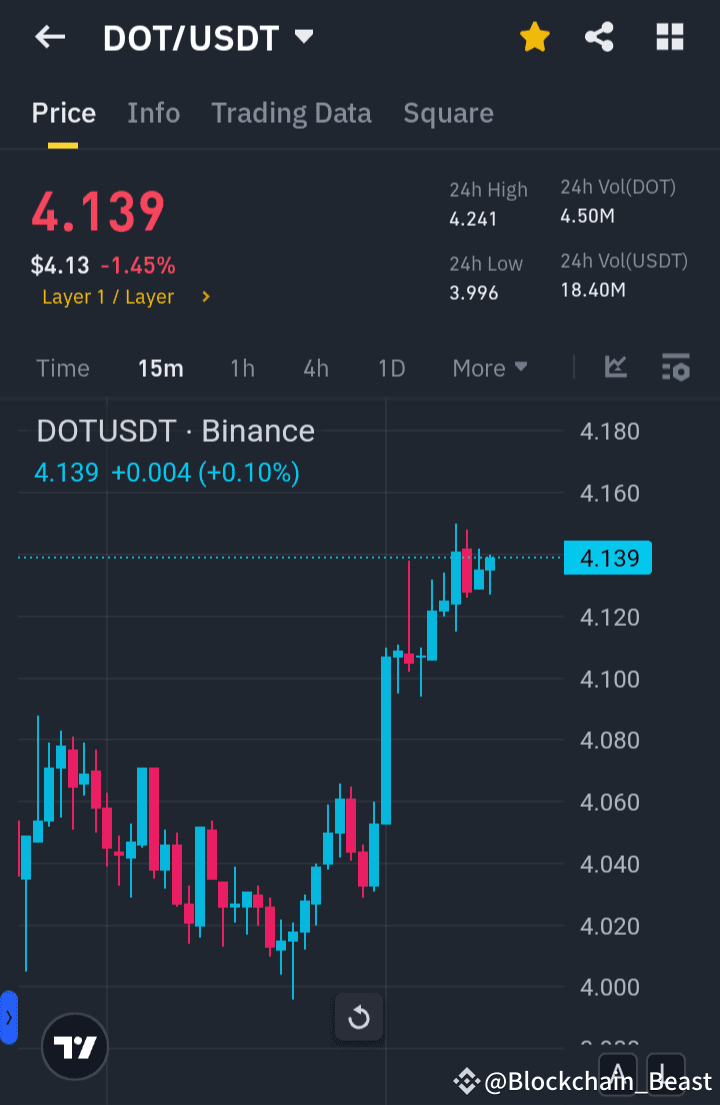Select the 1h timeframe
Screen dimensions: 720x1105
pyautogui.click(x=242, y=368)
